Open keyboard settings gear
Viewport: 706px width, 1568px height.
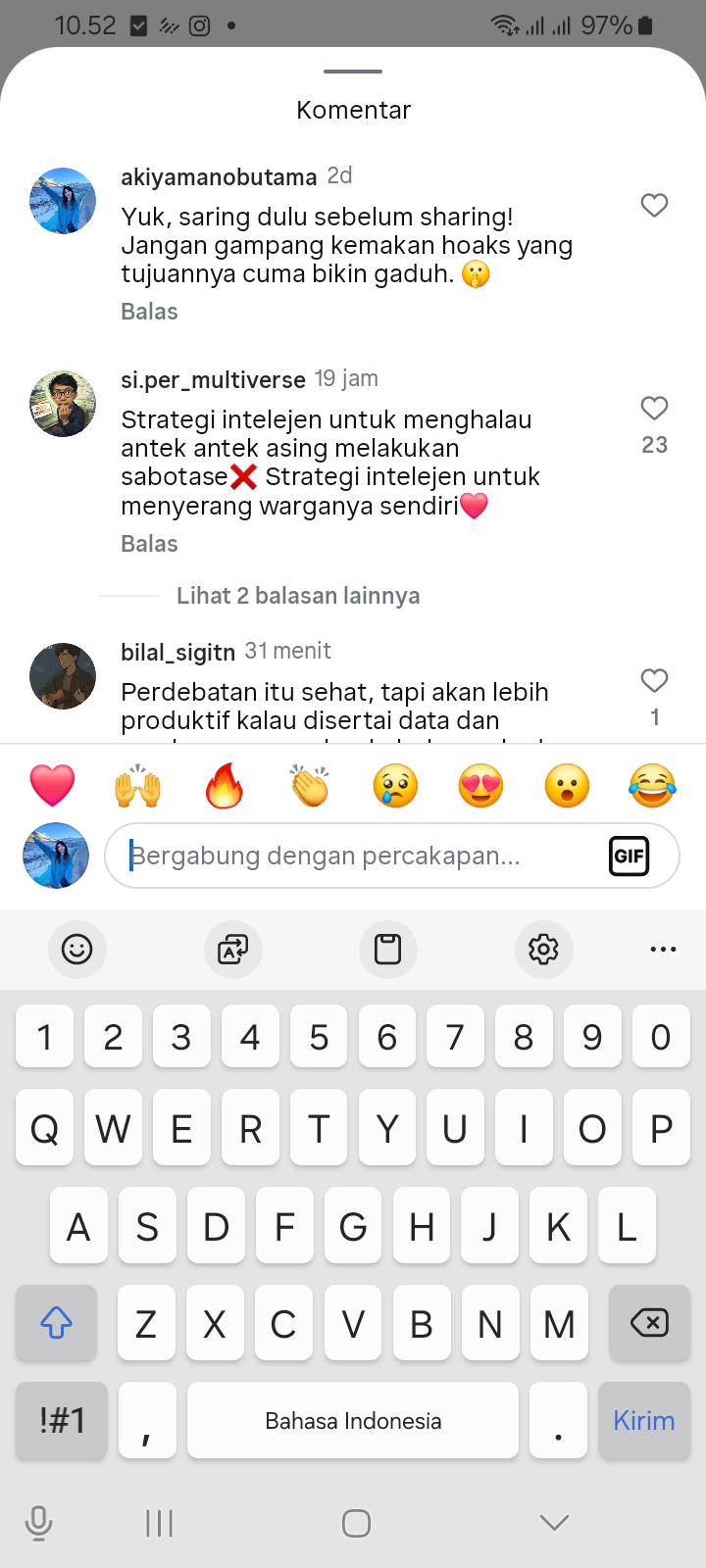coord(543,949)
